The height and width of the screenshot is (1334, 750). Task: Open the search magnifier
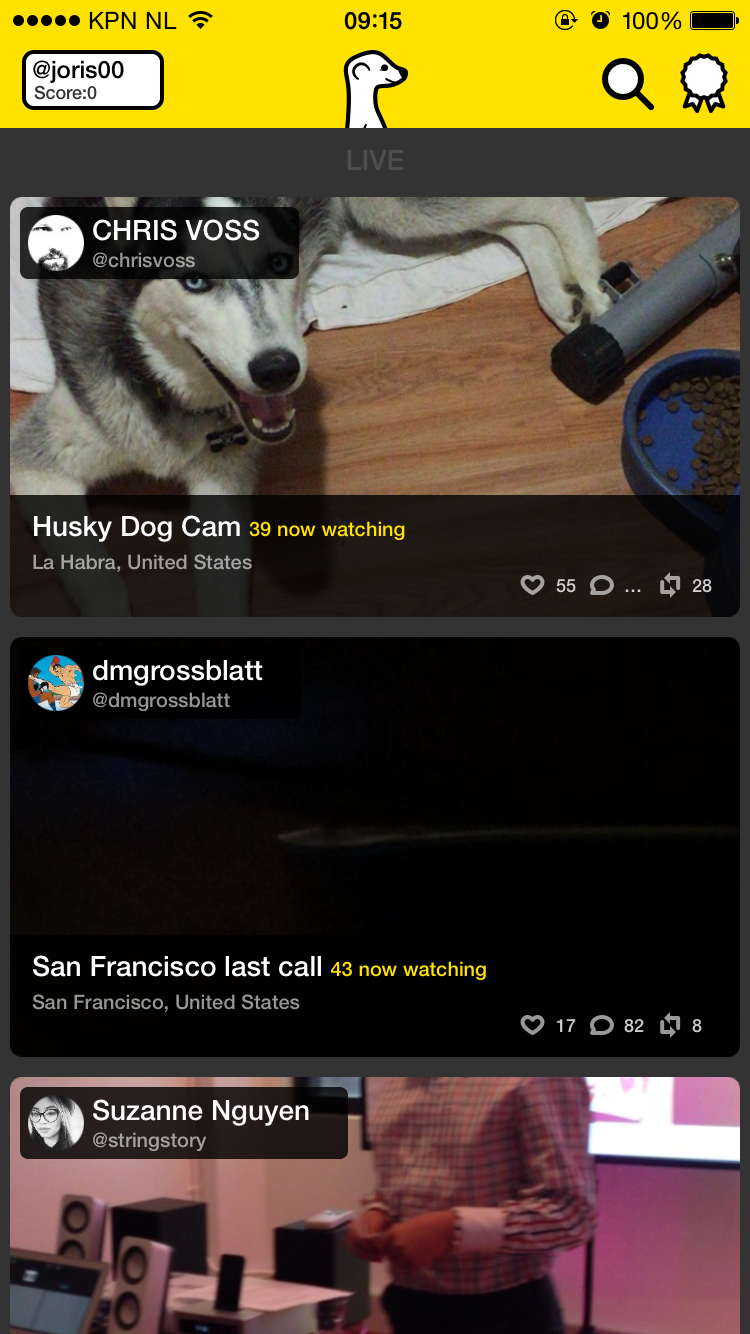628,84
